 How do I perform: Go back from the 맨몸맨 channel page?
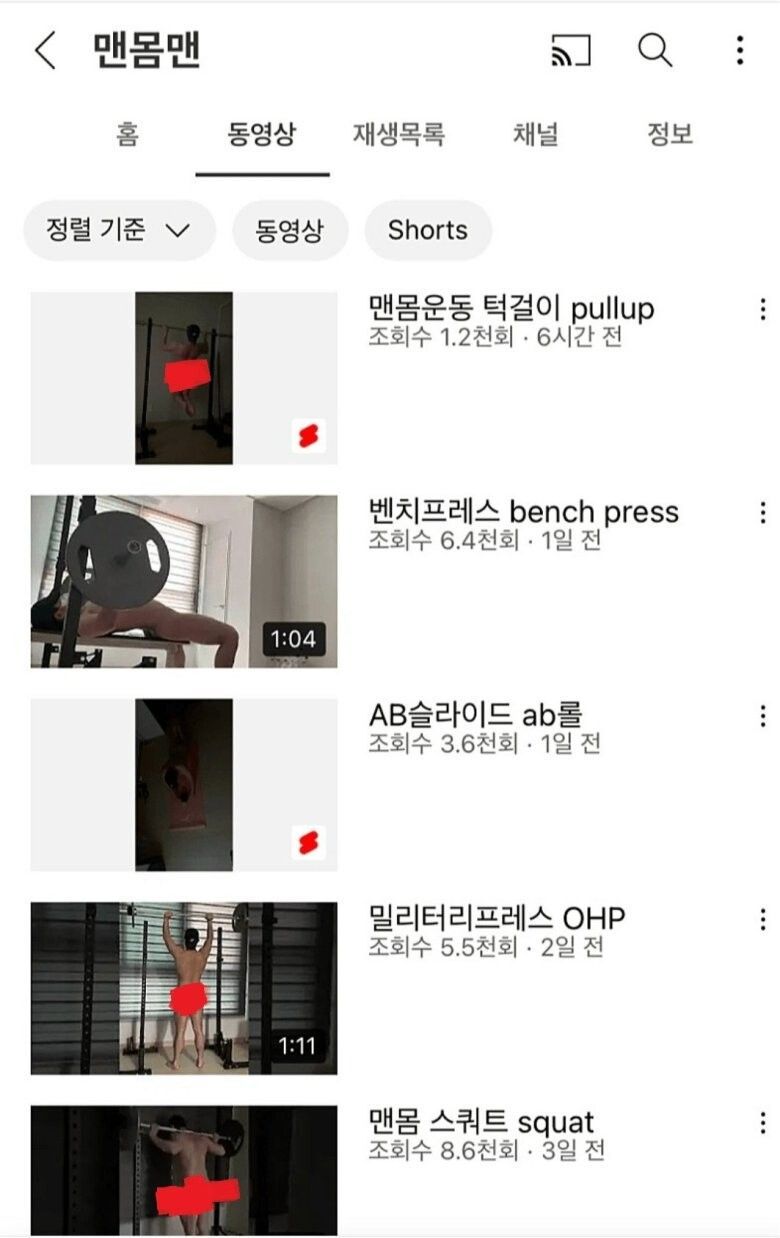point(45,50)
